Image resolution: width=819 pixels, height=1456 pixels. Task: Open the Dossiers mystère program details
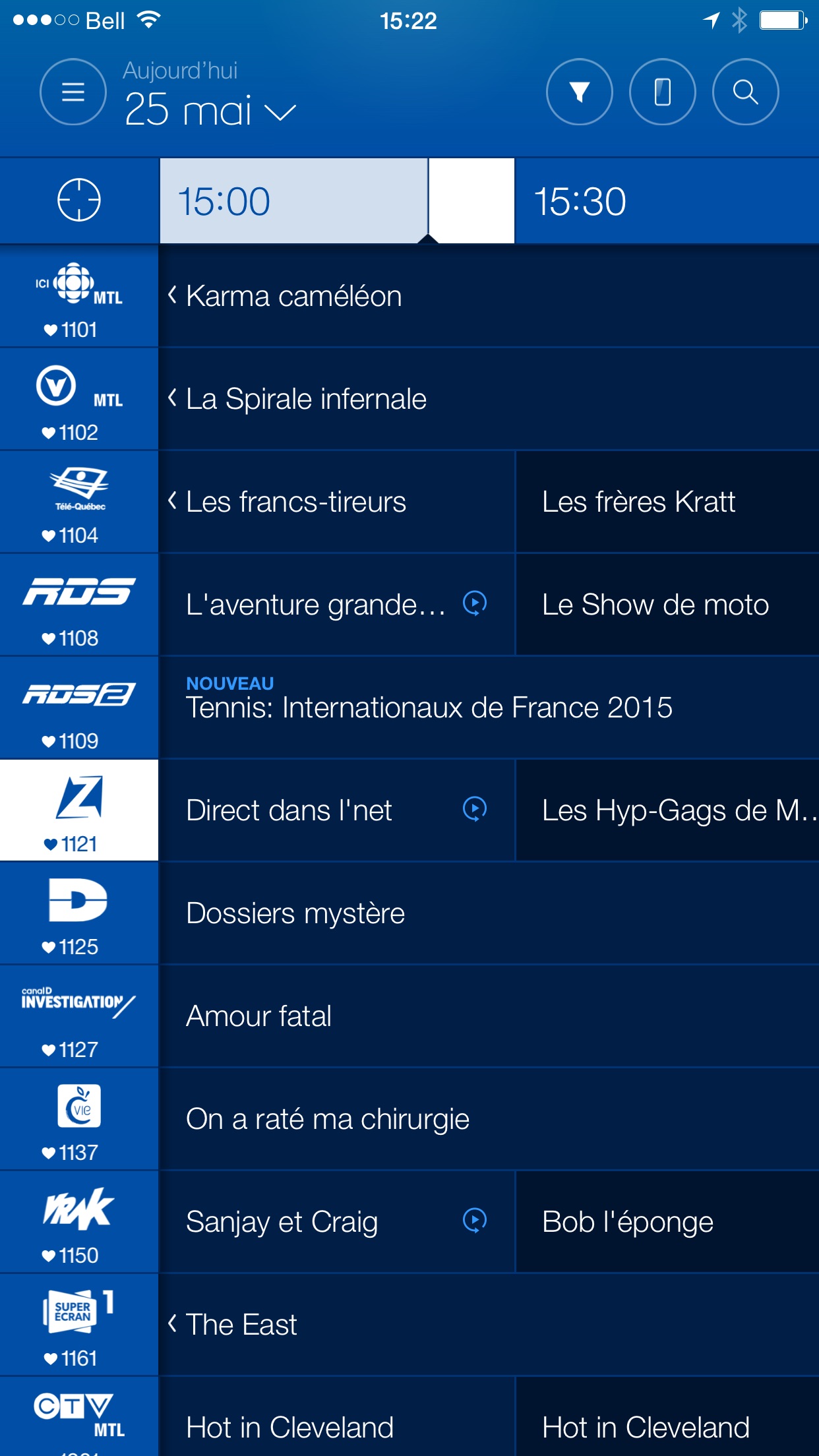[x=294, y=913]
